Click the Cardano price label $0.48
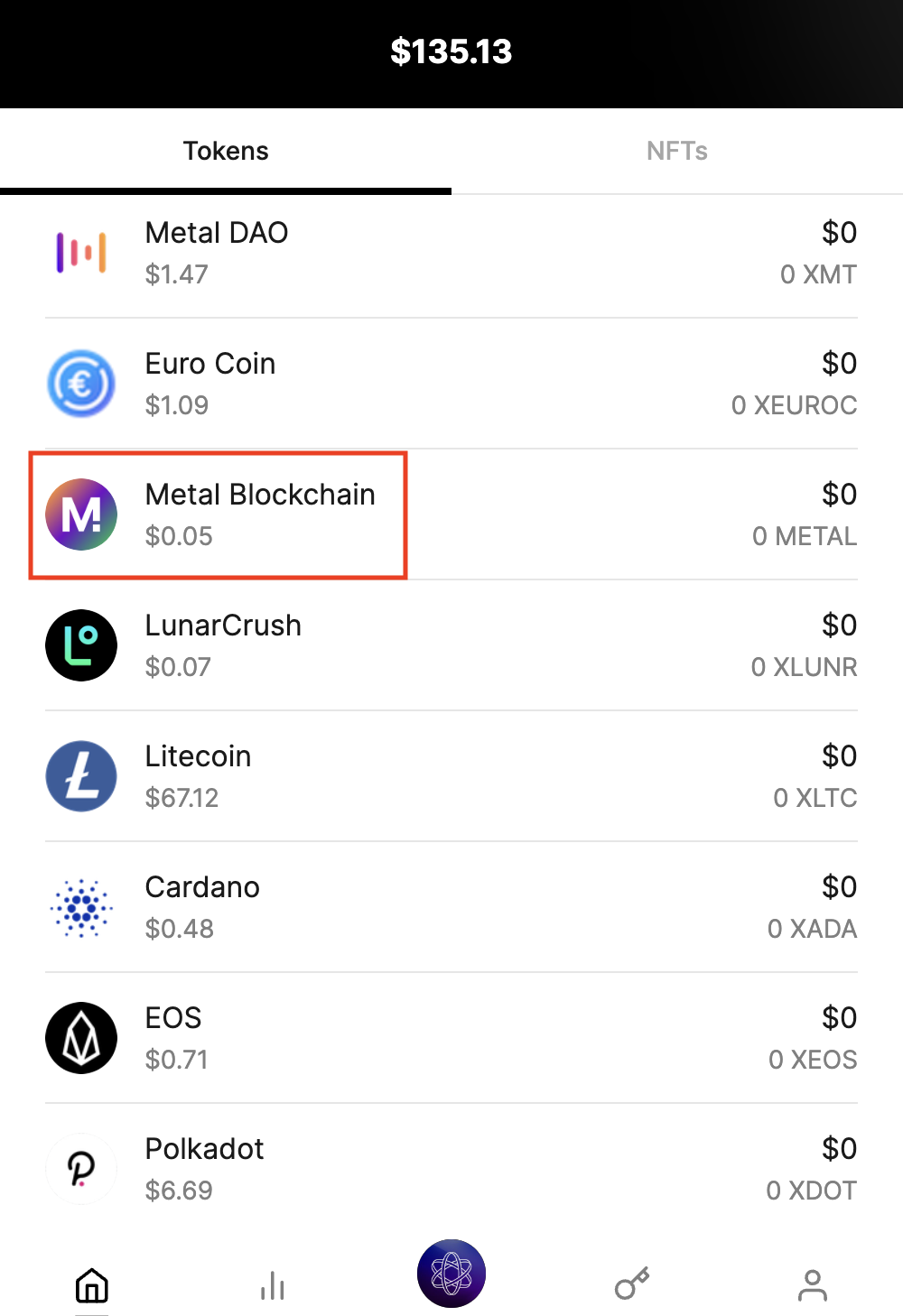 tap(179, 929)
